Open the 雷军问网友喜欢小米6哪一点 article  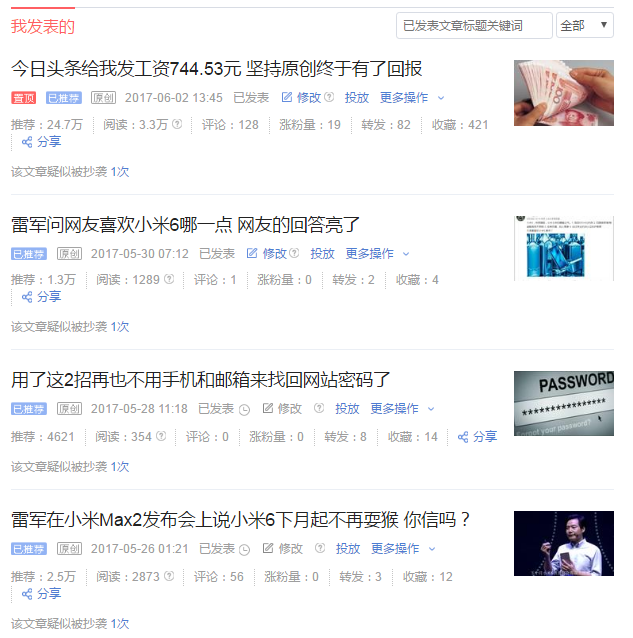tap(186, 225)
